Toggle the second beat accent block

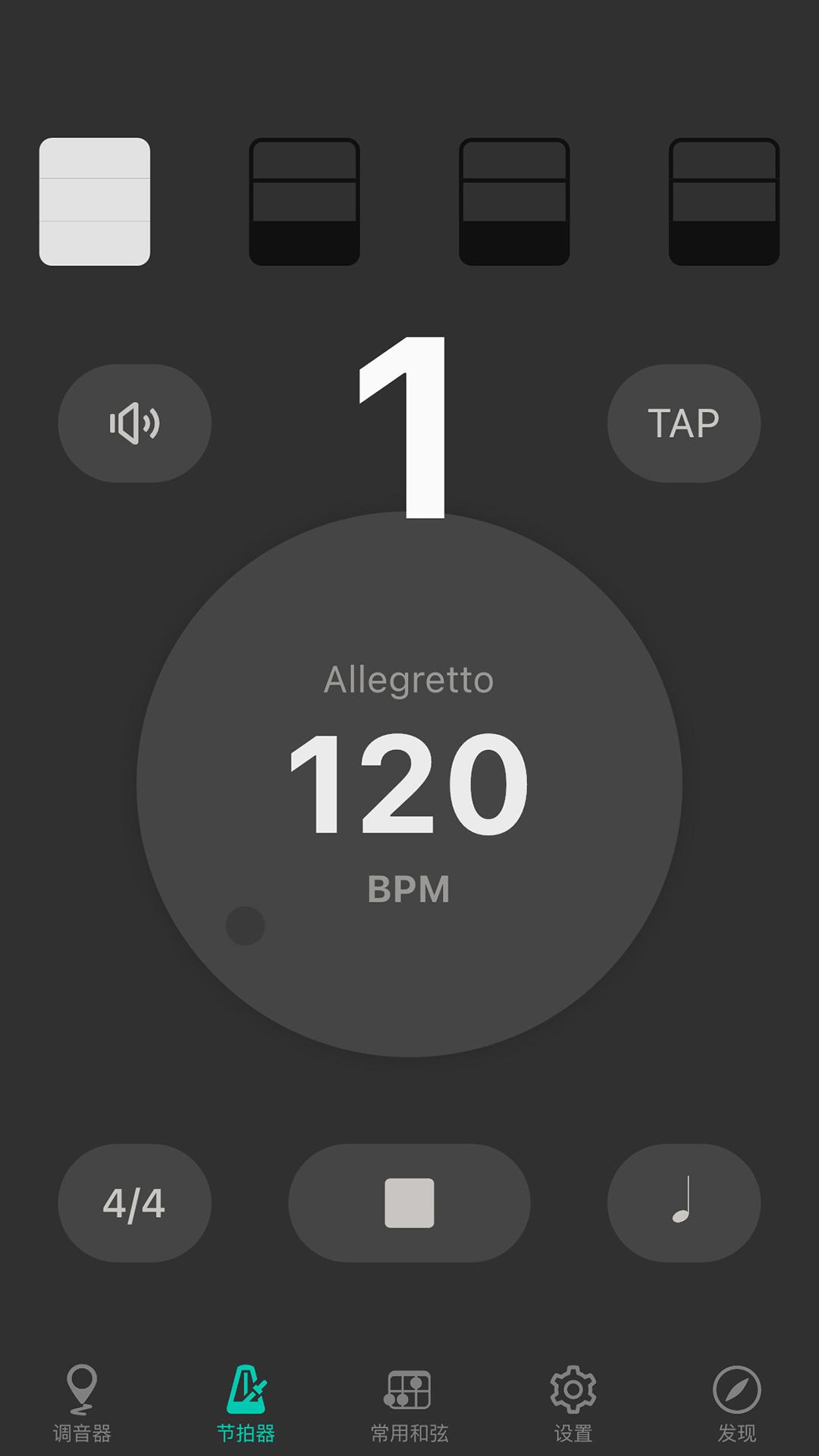[x=304, y=200]
